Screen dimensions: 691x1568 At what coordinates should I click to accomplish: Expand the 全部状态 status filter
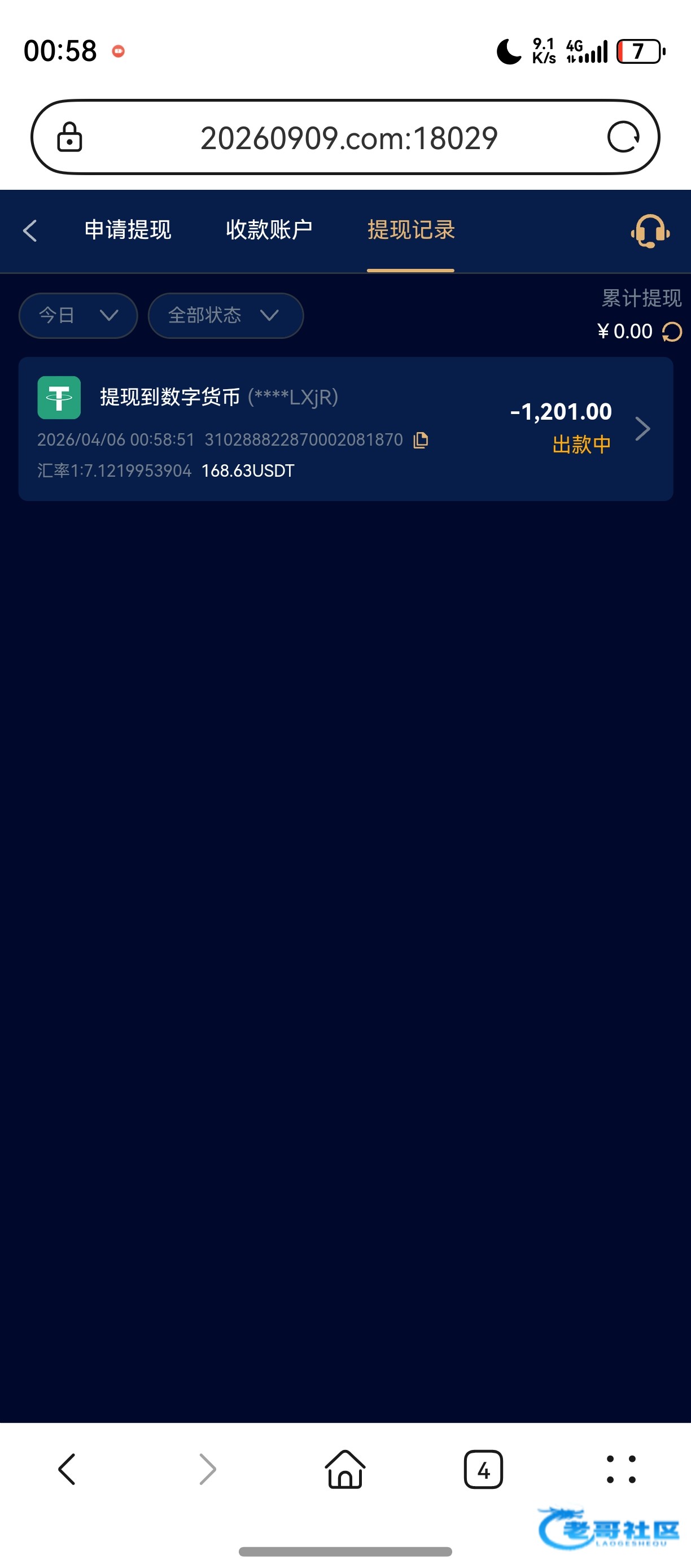(x=225, y=315)
